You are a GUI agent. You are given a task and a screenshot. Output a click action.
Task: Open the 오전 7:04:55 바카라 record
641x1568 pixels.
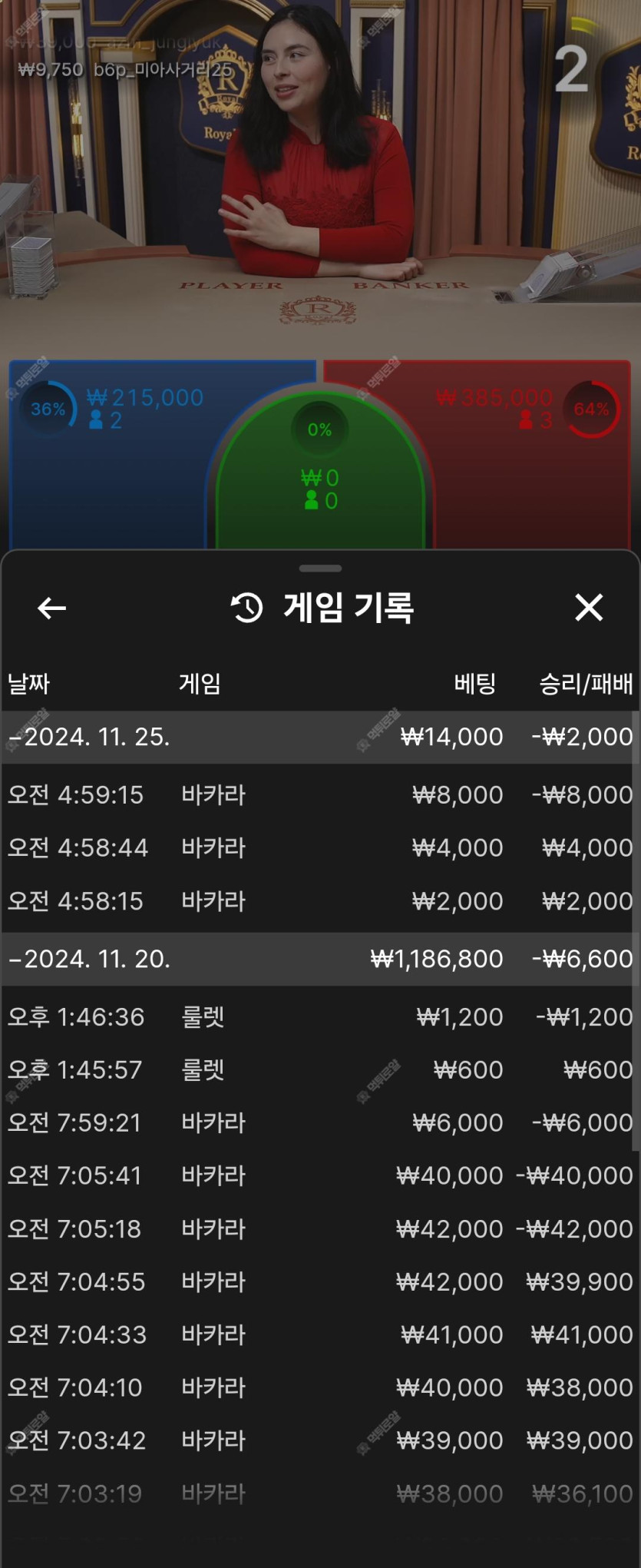319,1281
